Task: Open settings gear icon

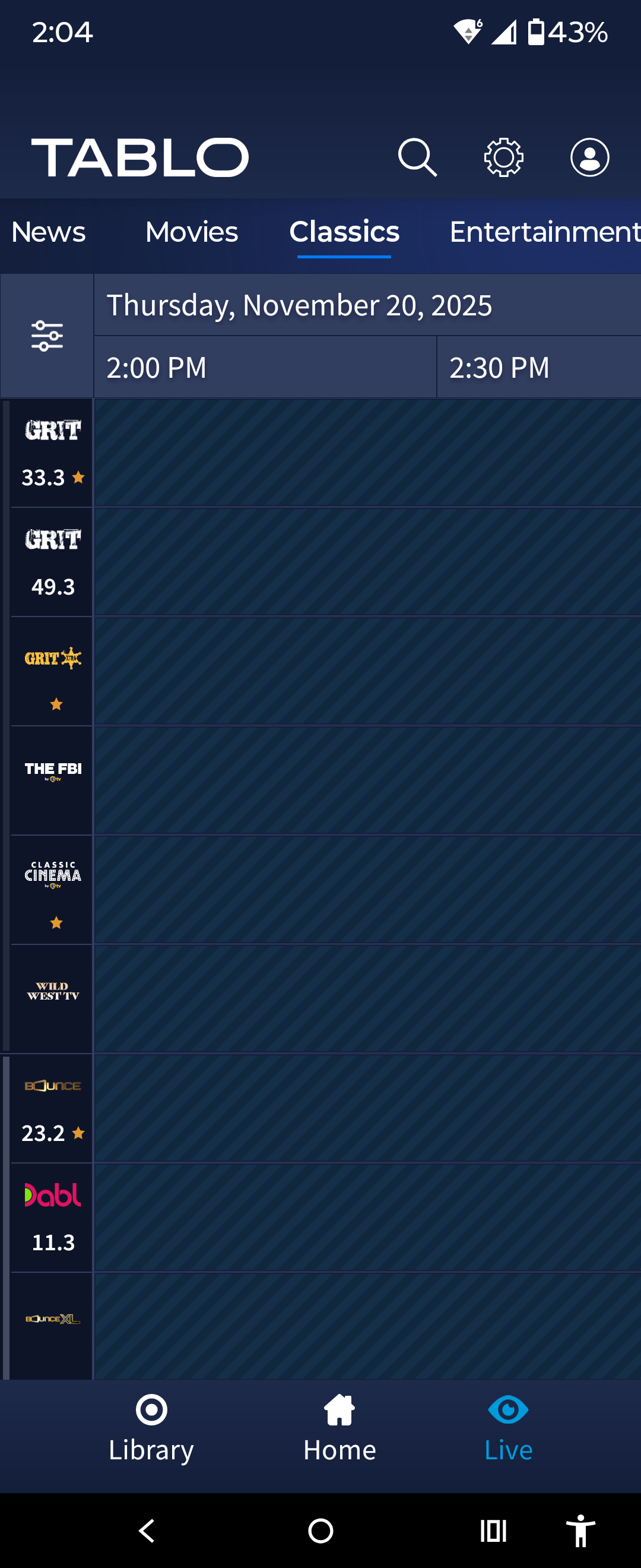Action: pos(503,157)
